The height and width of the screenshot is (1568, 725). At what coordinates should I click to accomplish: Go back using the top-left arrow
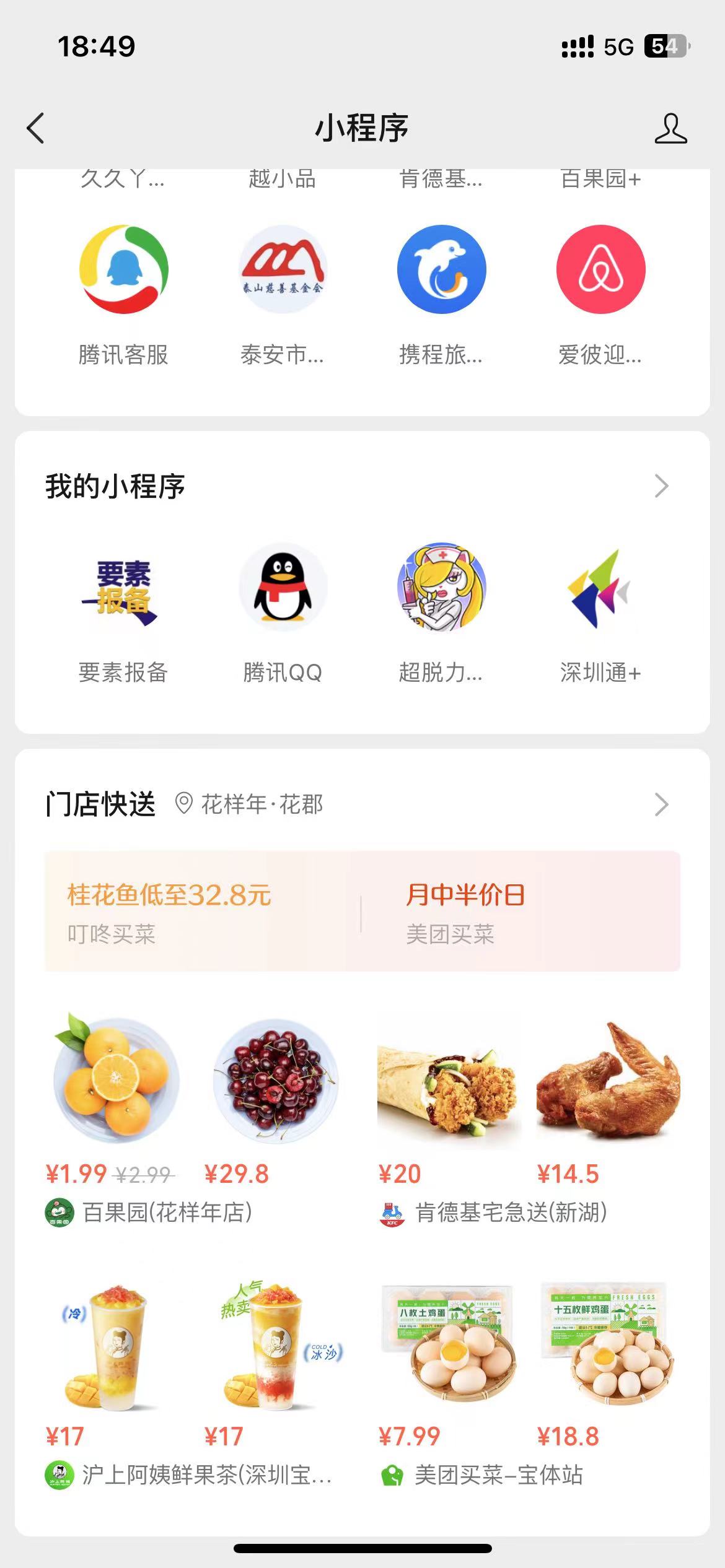[36, 128]
